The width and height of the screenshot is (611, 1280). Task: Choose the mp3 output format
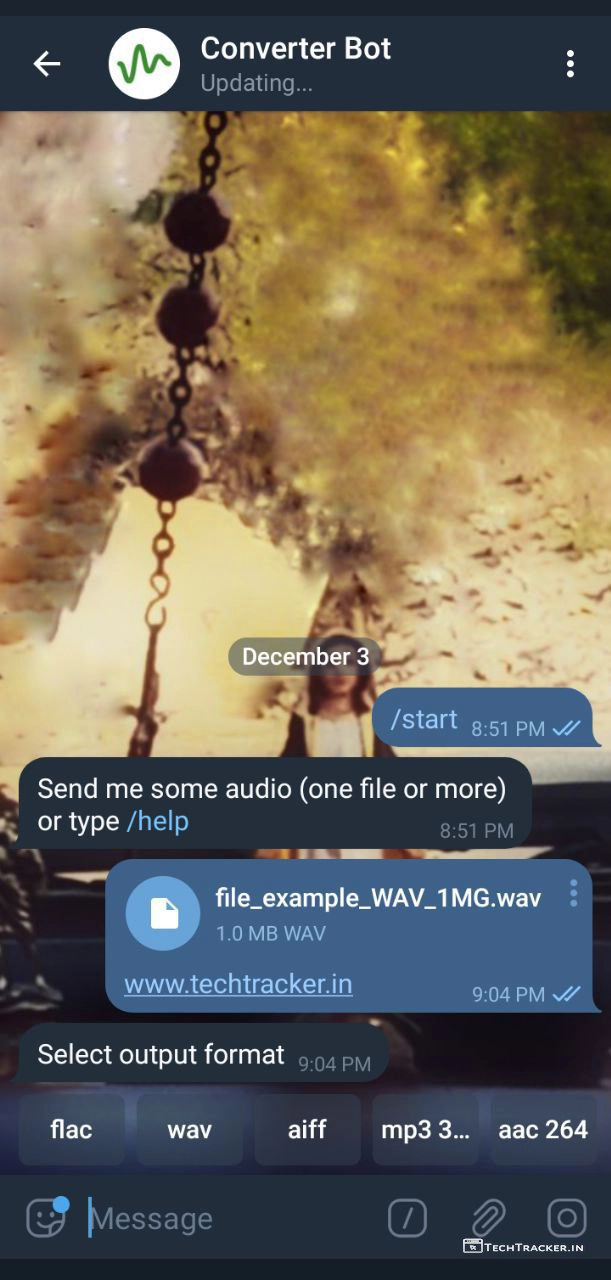425,1130
